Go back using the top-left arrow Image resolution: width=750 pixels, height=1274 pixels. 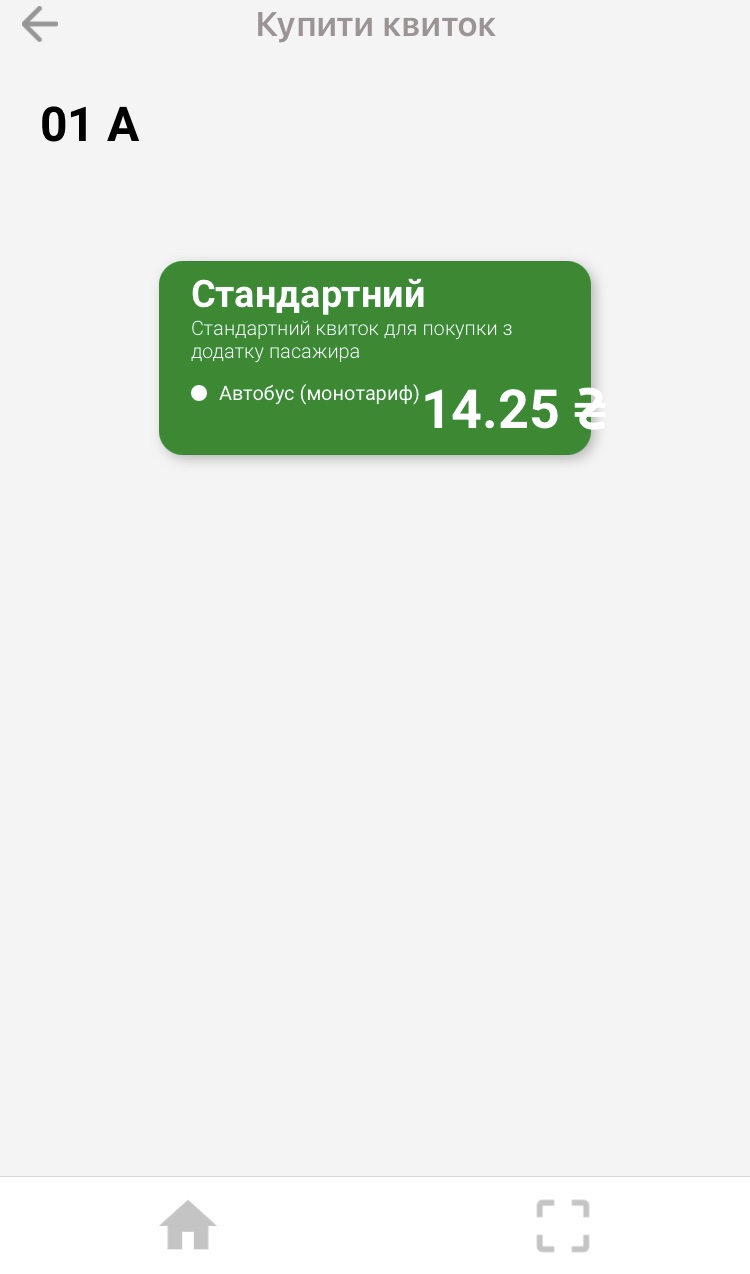(40, 25)
